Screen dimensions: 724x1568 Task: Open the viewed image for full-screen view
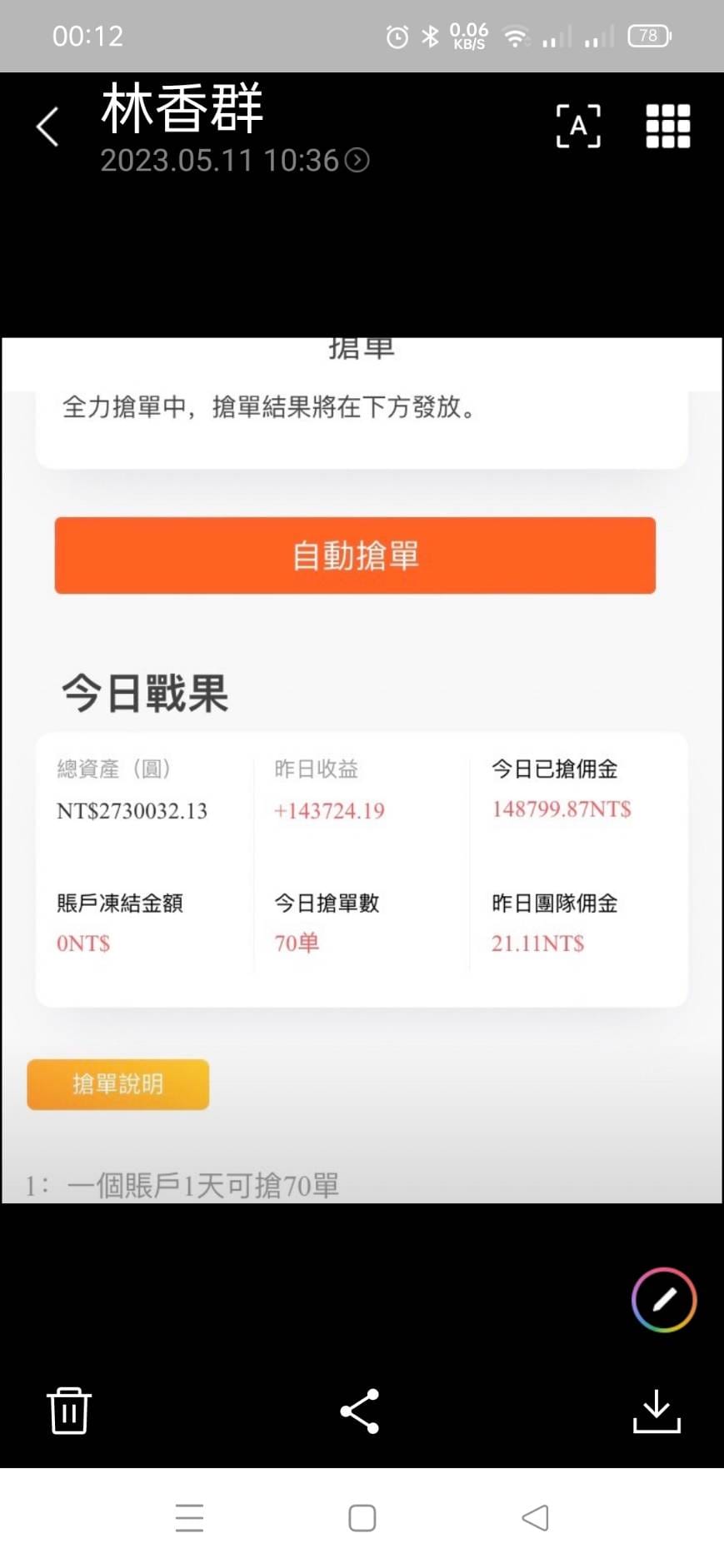[362, 770]
